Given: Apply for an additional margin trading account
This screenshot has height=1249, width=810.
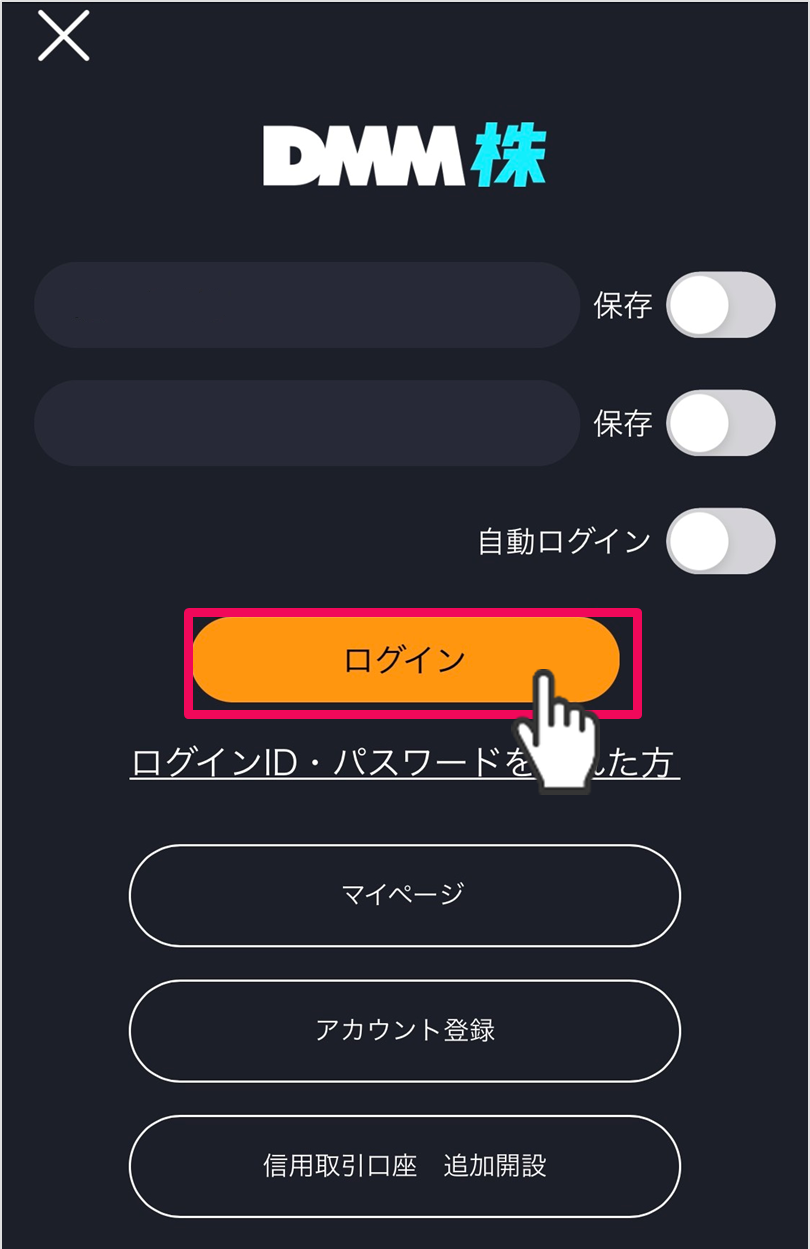Looking at the screenshot, I should (404, 1166).
